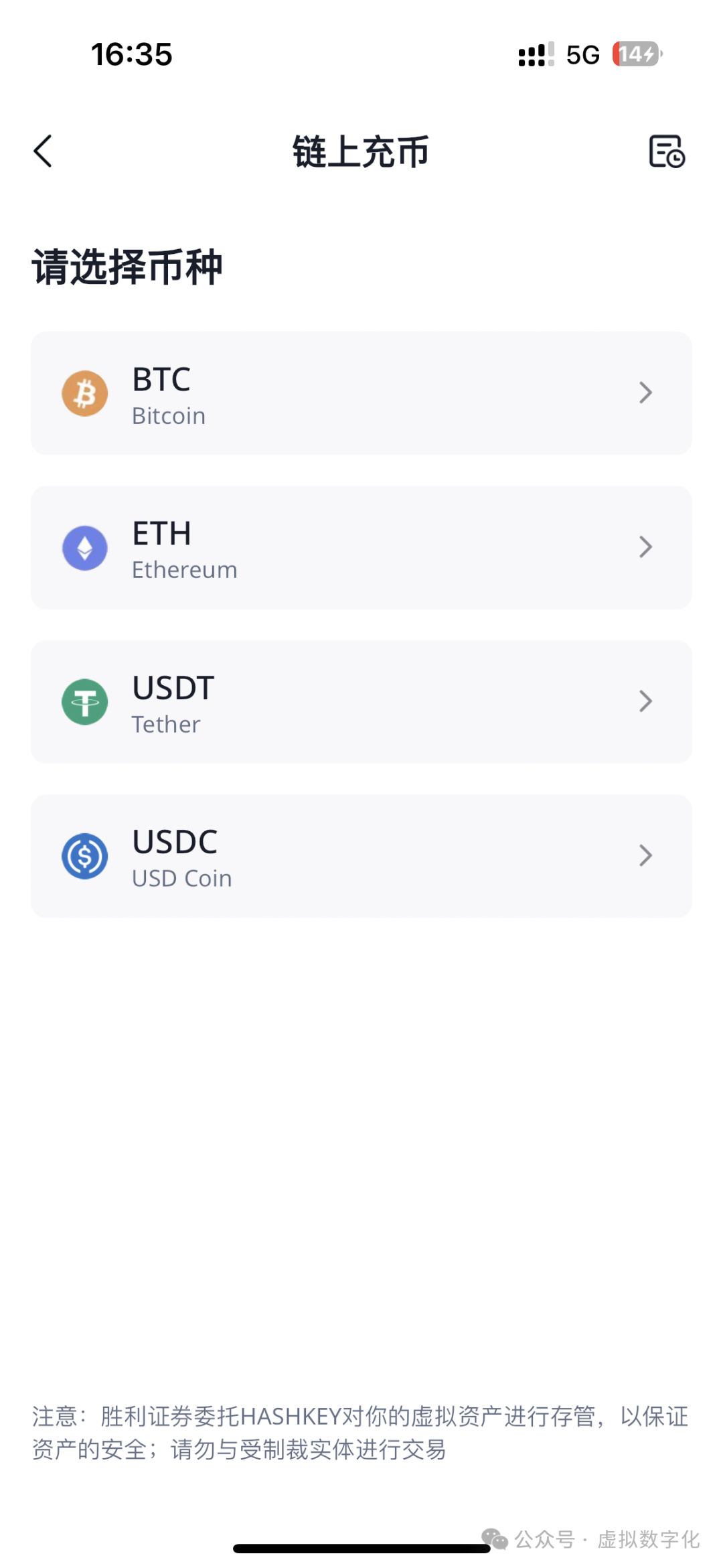The image size is (723, 1568).
Task: Tap the USD Coin USDC icon
Action: [84, 856]
